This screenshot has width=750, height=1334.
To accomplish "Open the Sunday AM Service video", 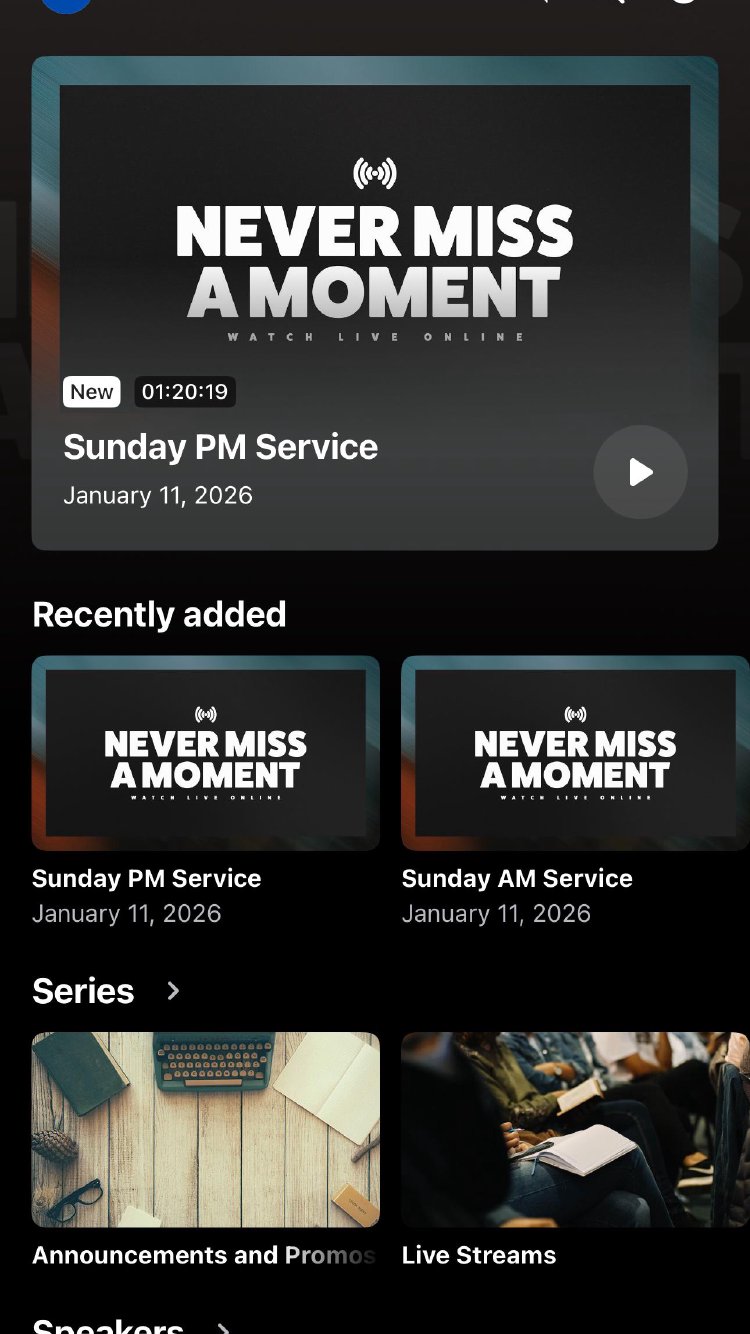I will coord(575,753).
